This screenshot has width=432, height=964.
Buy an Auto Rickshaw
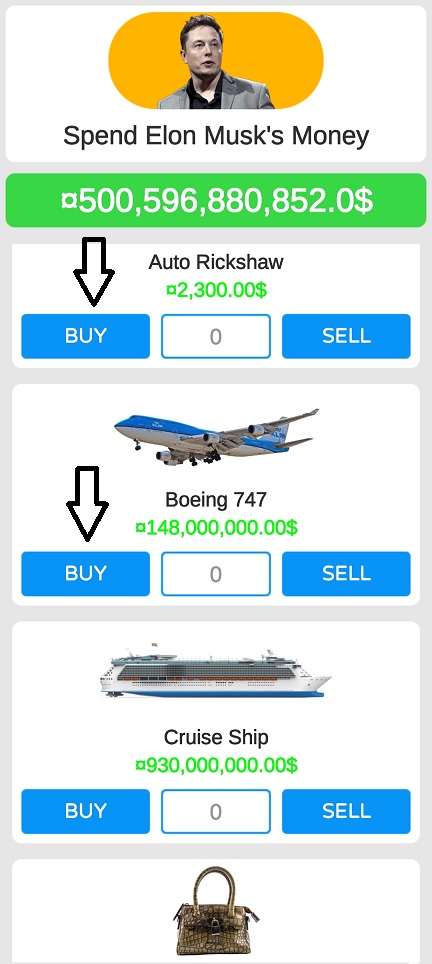click(85, 336)
